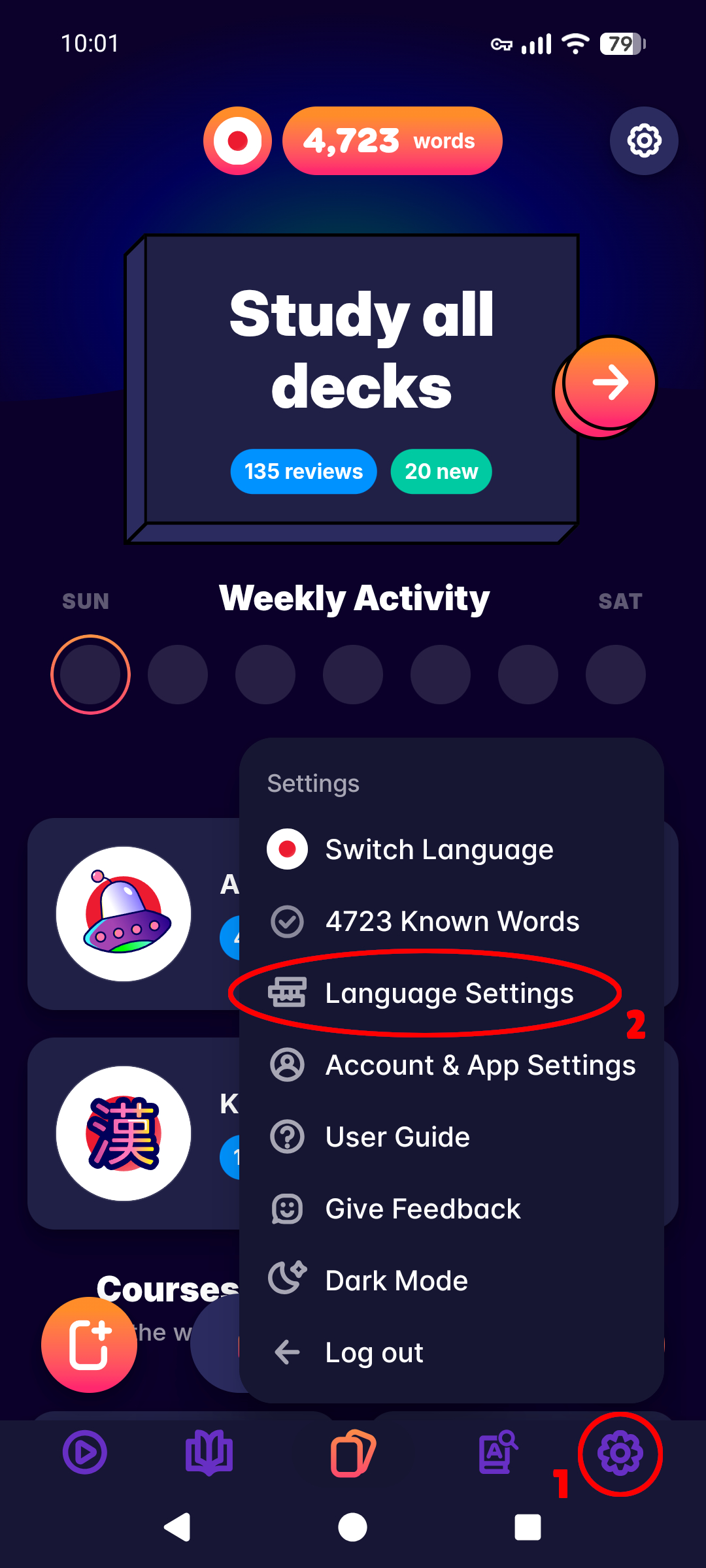Tap the Japan flag language button
Image resolution: width=706 pixels, height=1568 pixels.
pyautogui.click(x=237, y=140)
